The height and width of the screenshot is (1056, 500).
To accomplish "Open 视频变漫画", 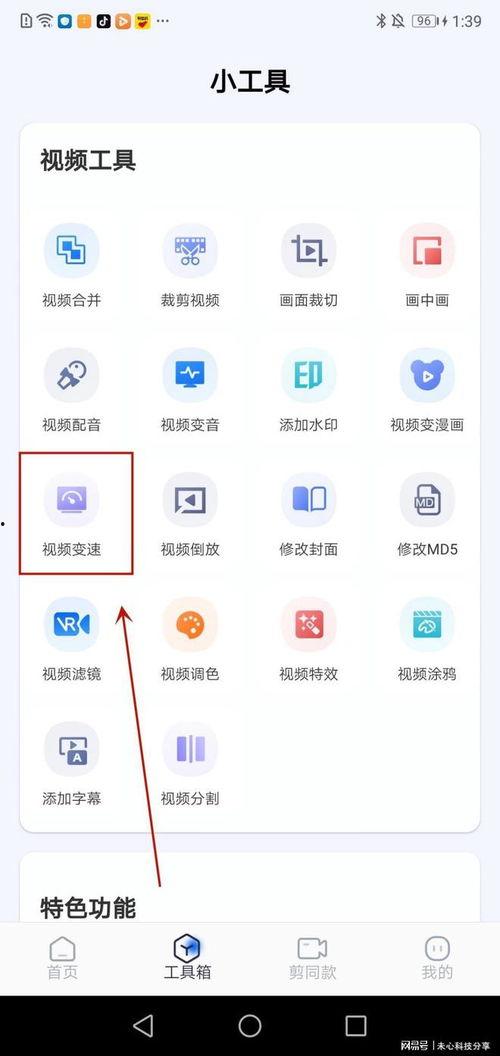I will point(427,390).
